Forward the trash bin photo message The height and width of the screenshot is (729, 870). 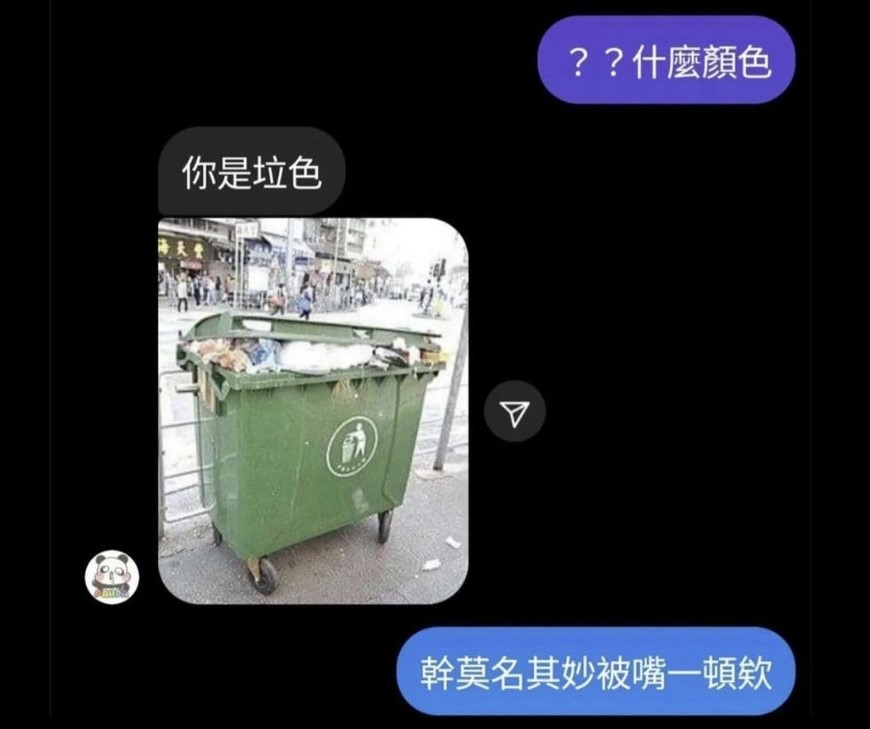click(515, 411)
